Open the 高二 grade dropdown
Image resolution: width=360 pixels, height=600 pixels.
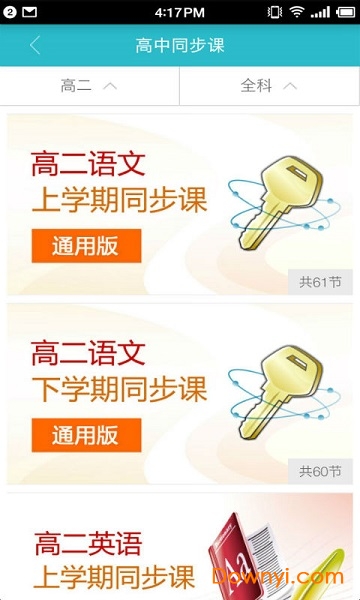coord(90,86)
